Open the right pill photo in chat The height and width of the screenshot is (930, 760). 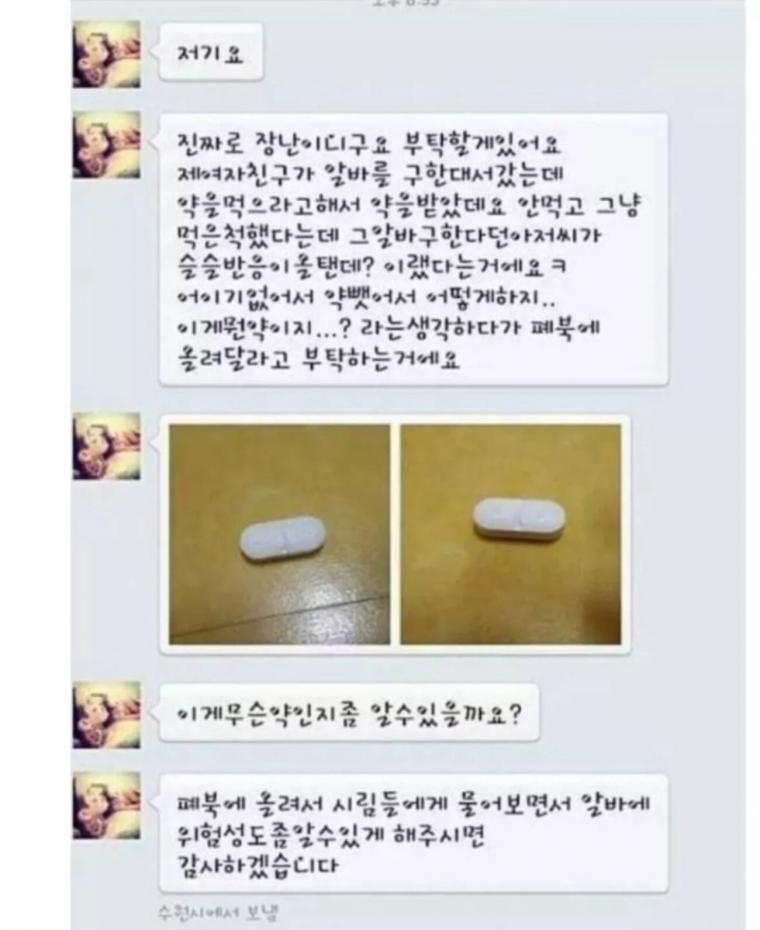[x=510, y=533]
